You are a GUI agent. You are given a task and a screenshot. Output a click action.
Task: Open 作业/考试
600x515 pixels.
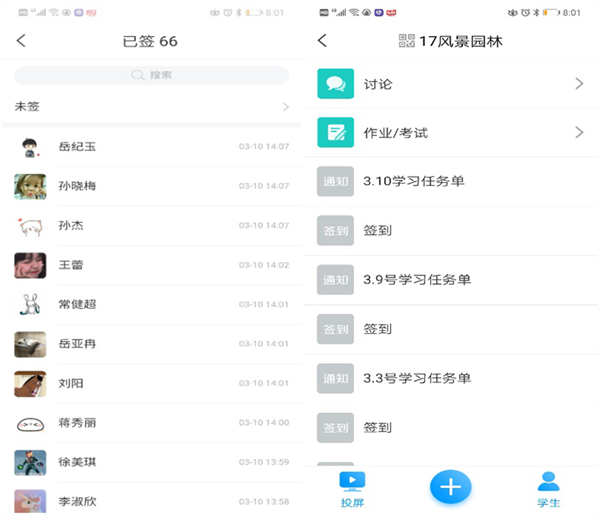pyautogui.click(x=450, y=132)
